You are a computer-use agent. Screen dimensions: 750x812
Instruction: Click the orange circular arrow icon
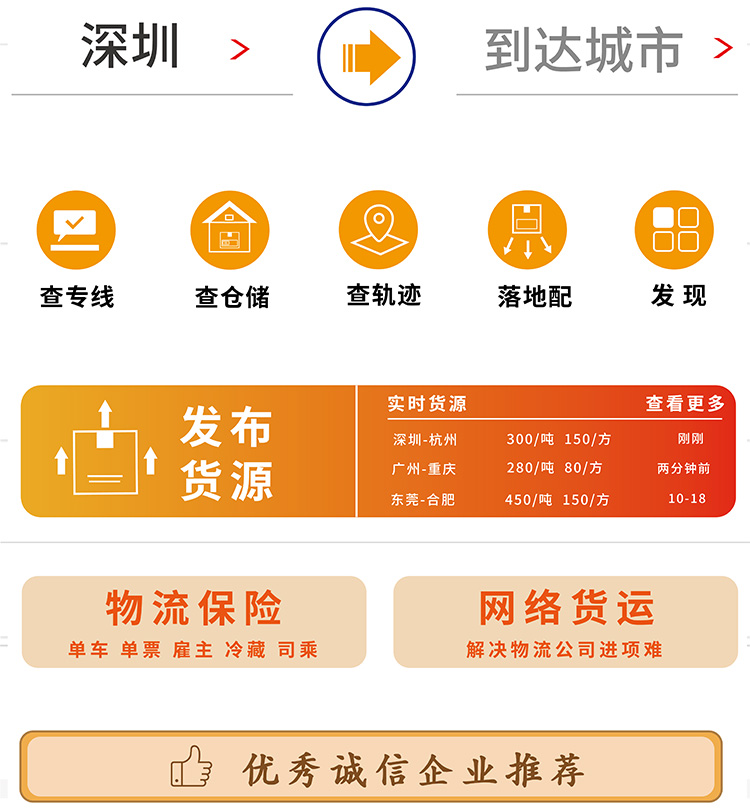(367, 57)
